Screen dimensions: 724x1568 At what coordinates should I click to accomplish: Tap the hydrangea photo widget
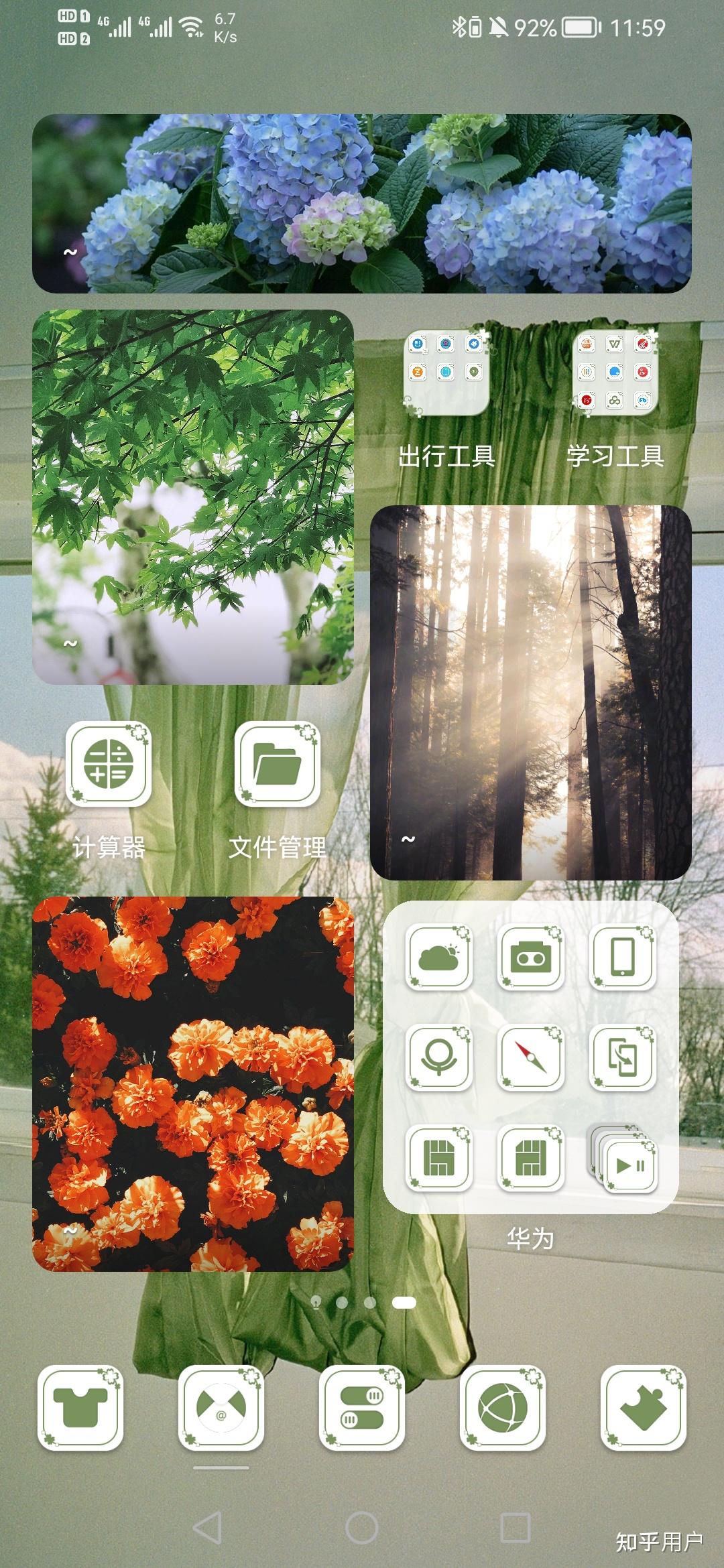(x=362, y=203)
